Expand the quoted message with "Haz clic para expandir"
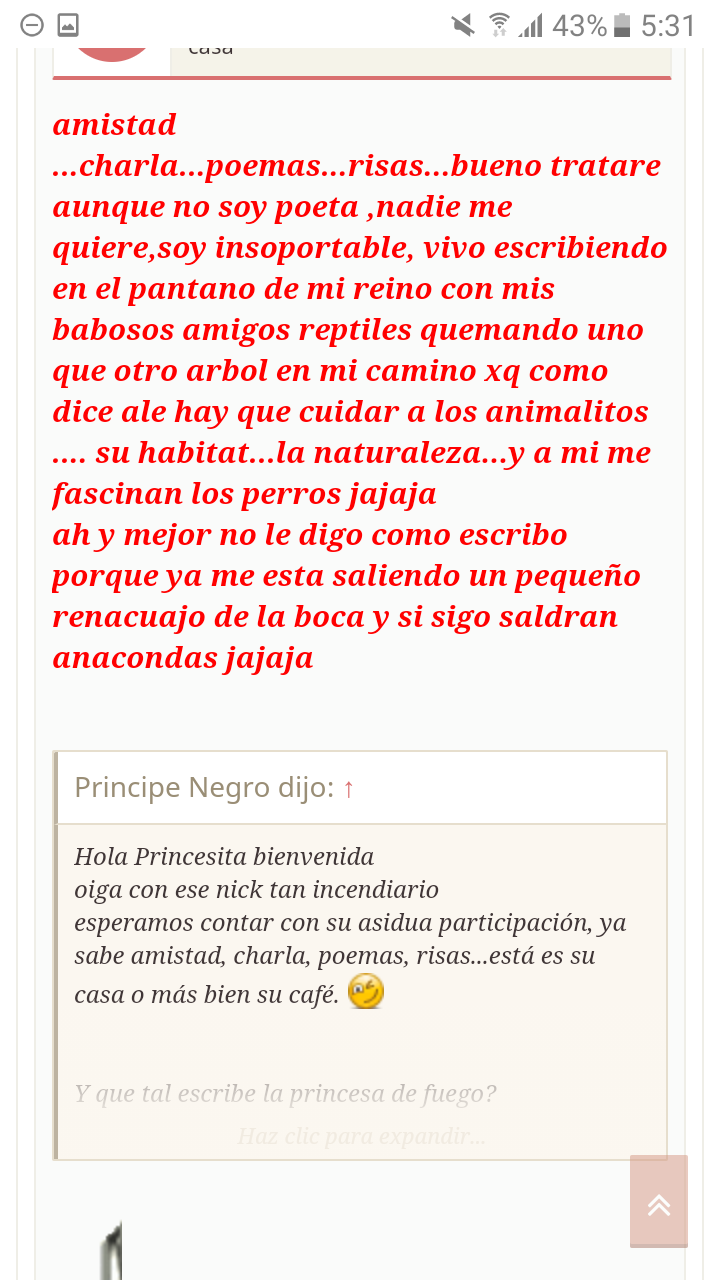Viewport: 720px width, 1280px height. click(x=361, y=1136)
